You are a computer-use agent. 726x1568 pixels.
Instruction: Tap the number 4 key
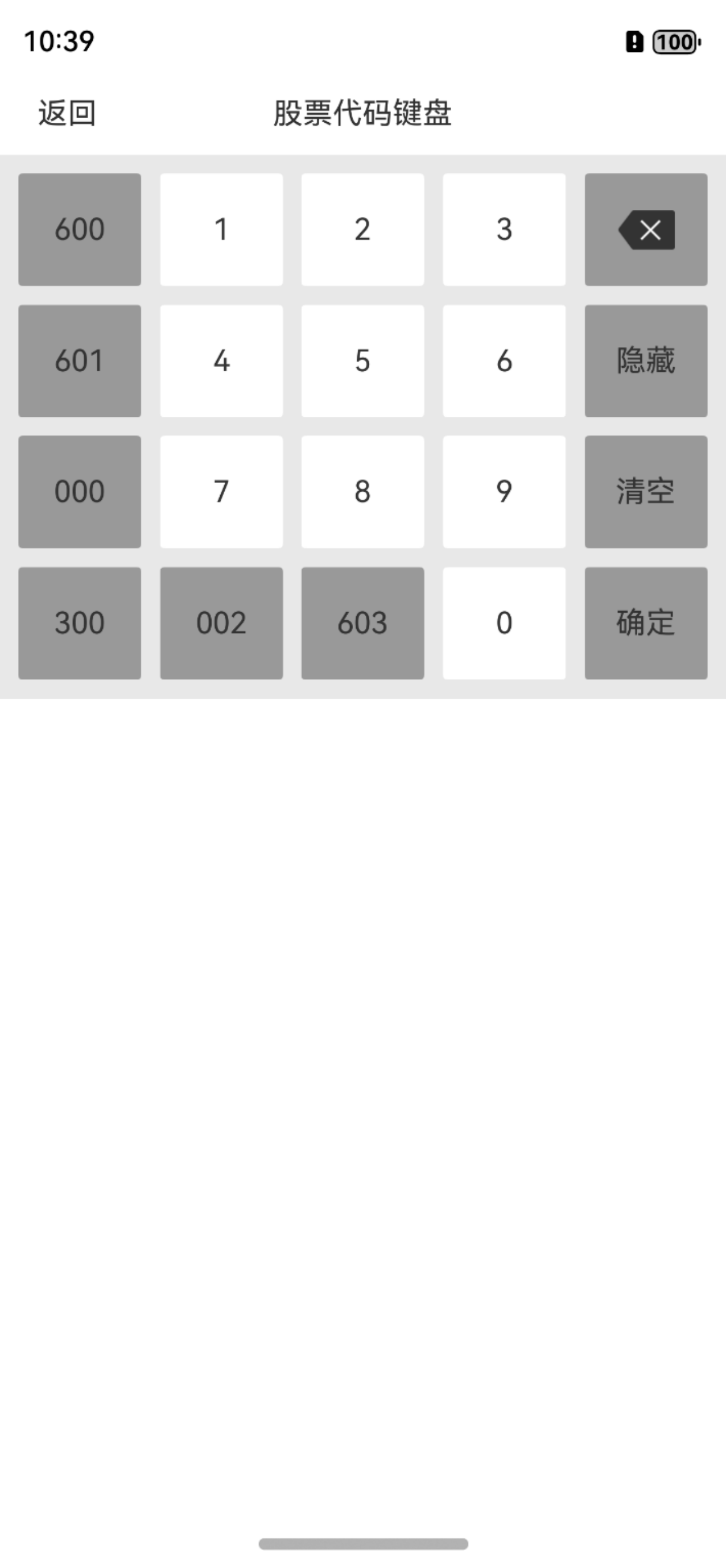point(221,361)
